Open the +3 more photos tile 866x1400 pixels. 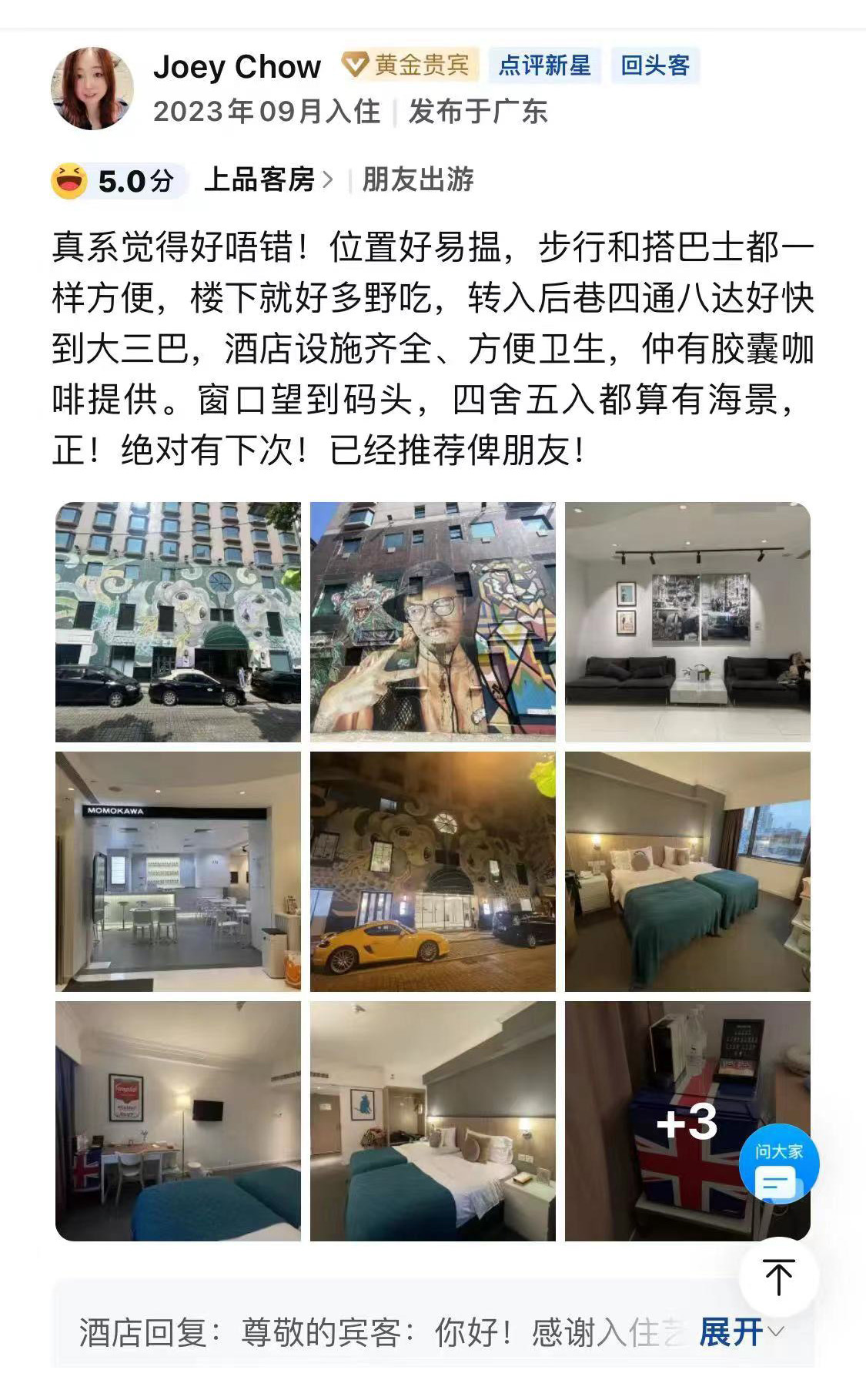(677, 1120)
